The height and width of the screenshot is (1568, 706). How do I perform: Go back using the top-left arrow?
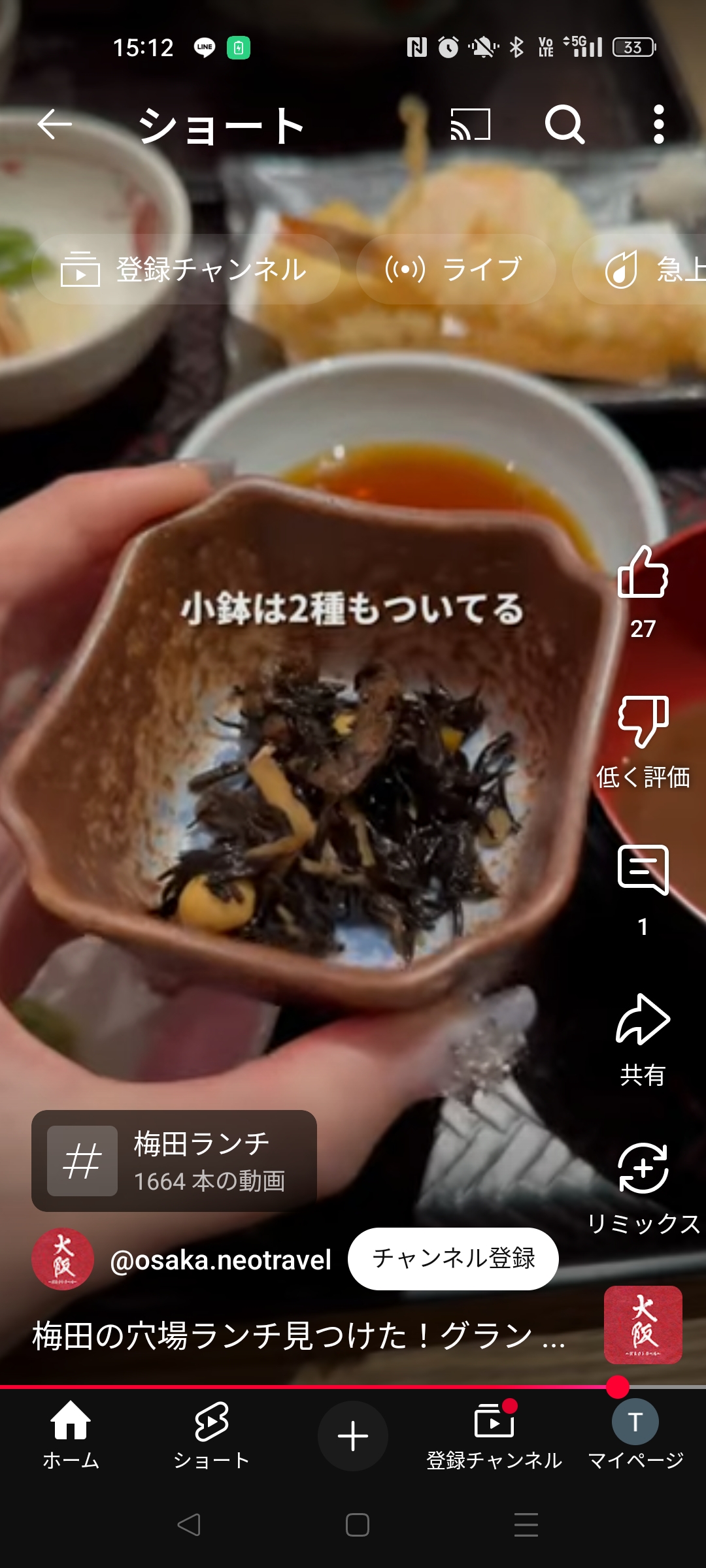click(x=54, y=124)
